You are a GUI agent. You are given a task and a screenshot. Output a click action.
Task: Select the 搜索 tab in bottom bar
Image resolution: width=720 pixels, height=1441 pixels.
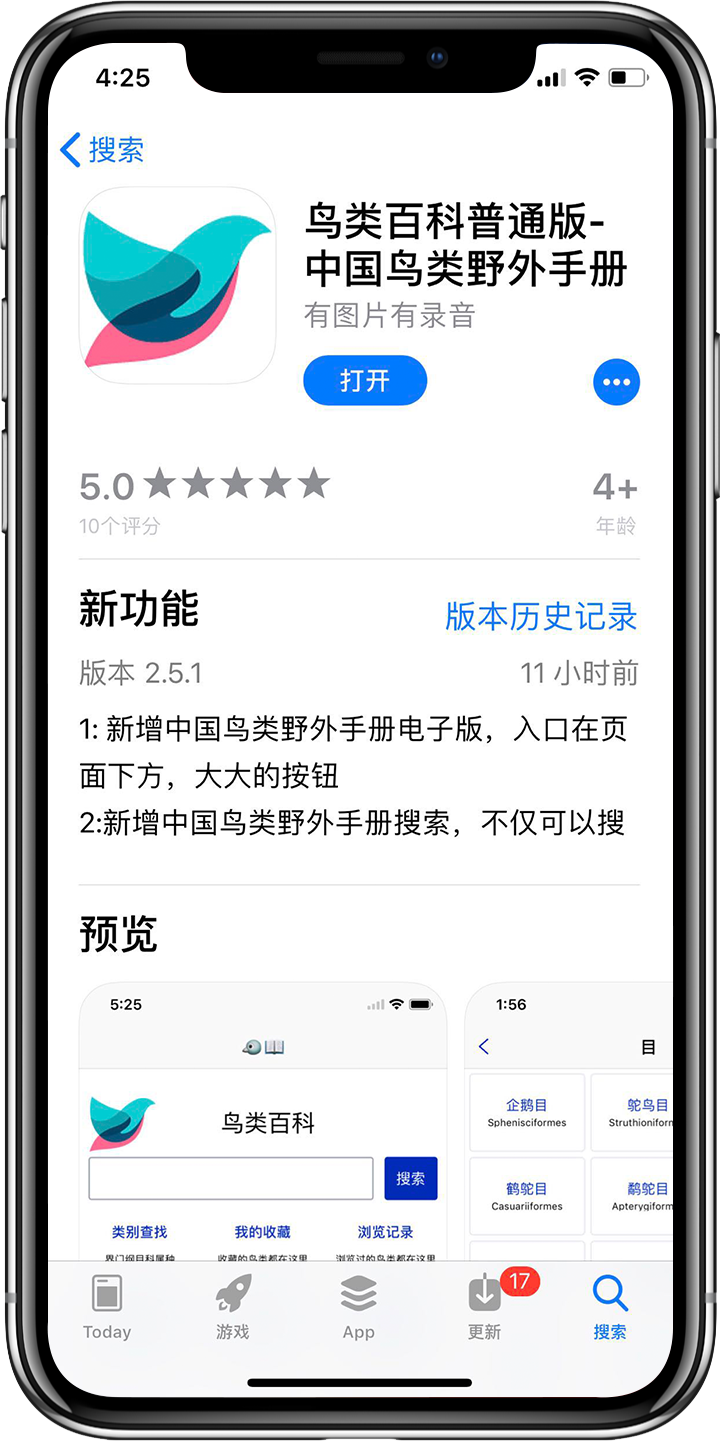pos(610,1306)
